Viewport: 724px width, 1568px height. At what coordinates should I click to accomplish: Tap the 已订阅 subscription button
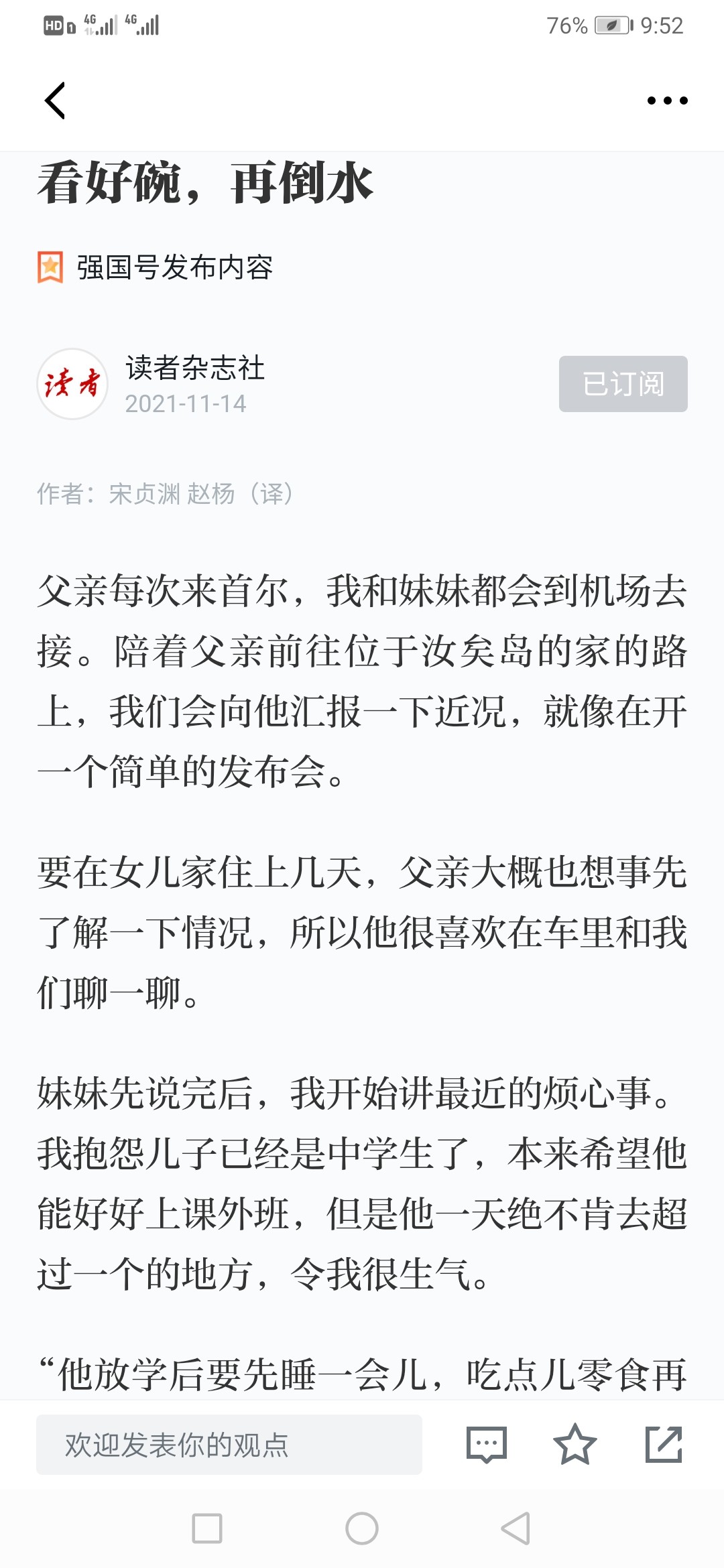(x=623, y=384)
